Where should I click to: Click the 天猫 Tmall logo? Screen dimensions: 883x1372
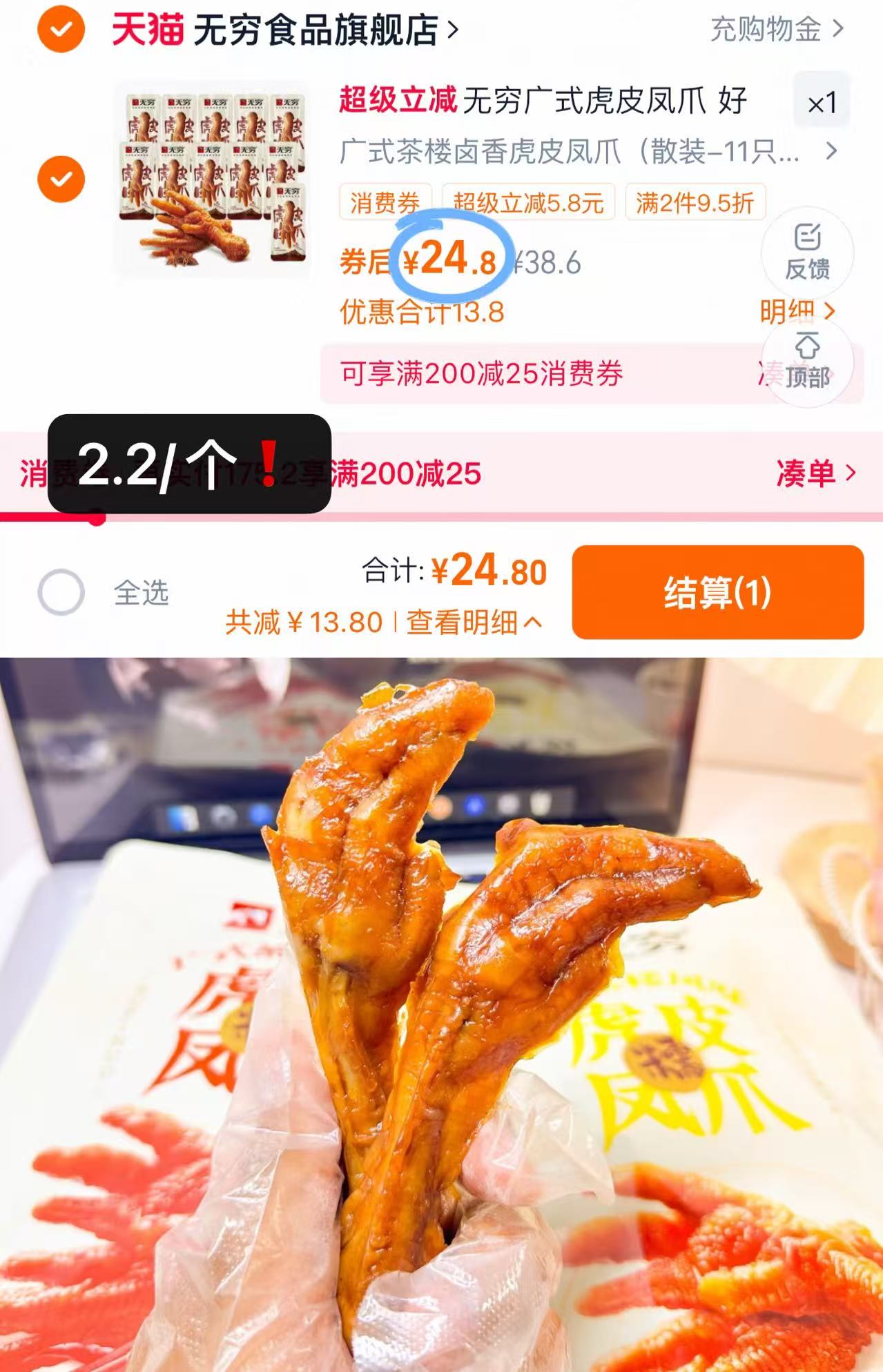click(146, 30)
